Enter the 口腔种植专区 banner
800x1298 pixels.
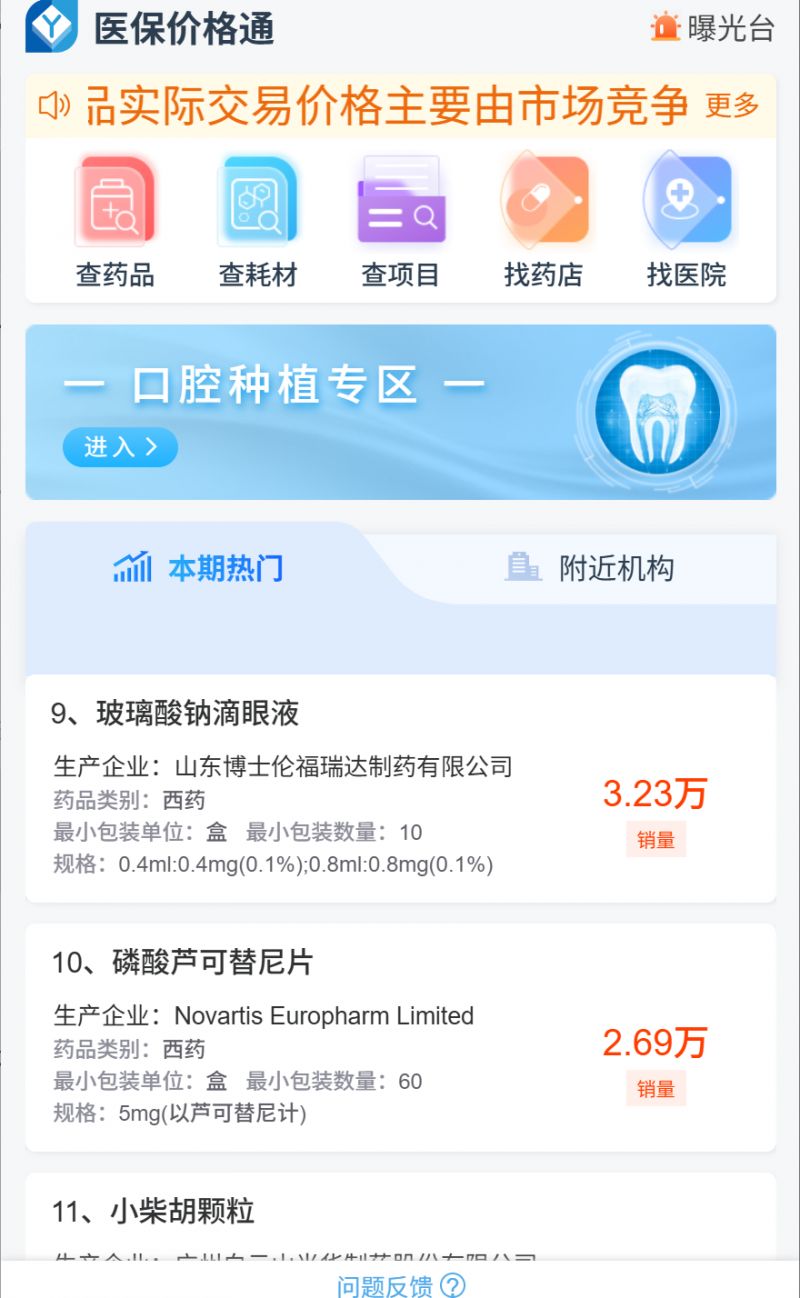(x=120, y=447)
